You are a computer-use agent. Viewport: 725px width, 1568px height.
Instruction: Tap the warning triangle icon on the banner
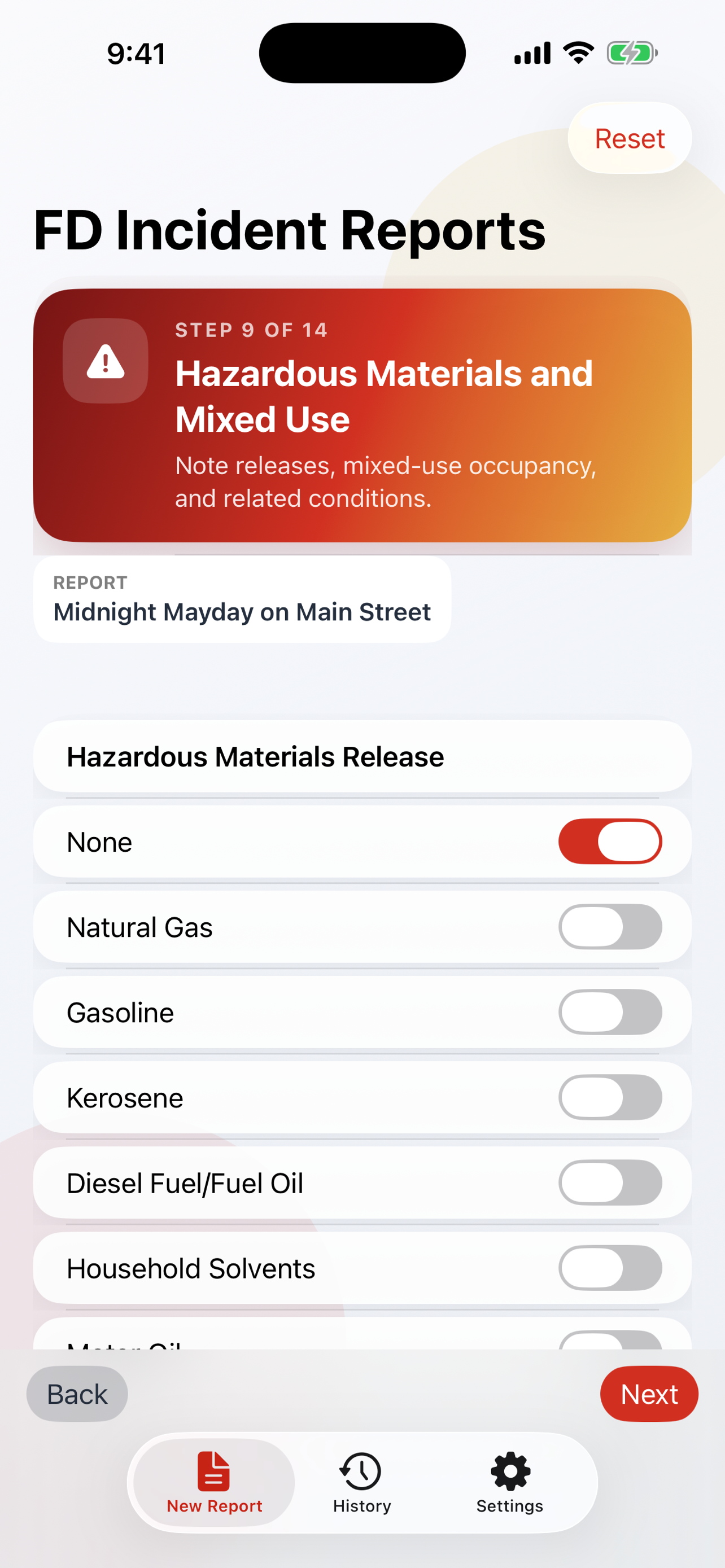tap(104, 361)
